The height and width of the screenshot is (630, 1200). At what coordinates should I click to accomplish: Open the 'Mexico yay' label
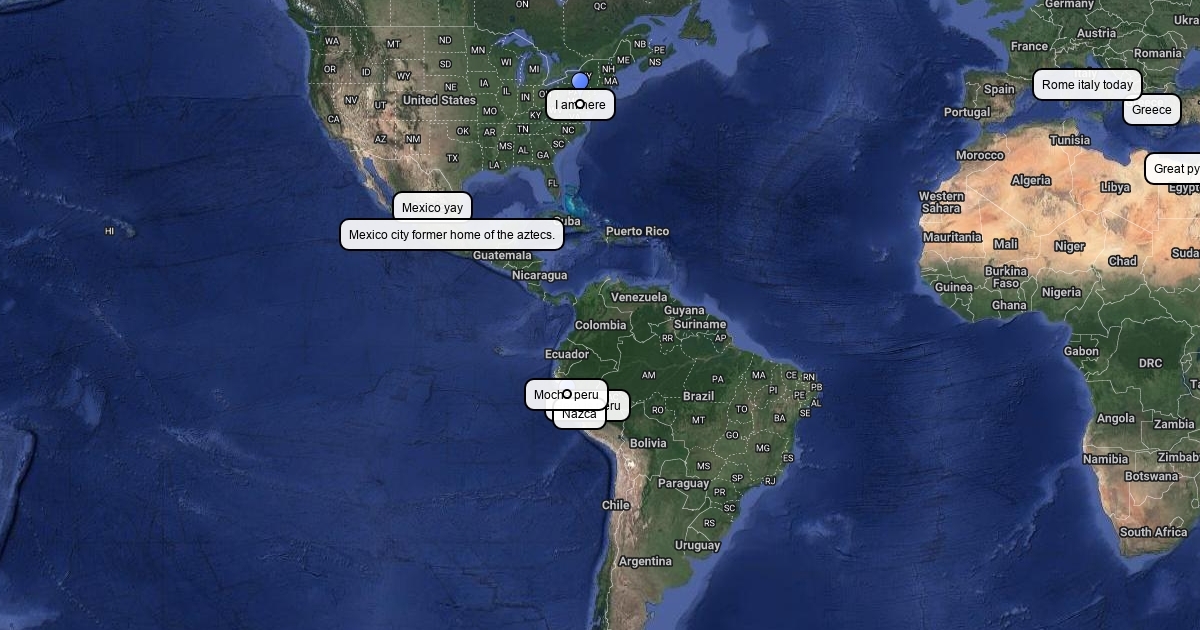432,208
